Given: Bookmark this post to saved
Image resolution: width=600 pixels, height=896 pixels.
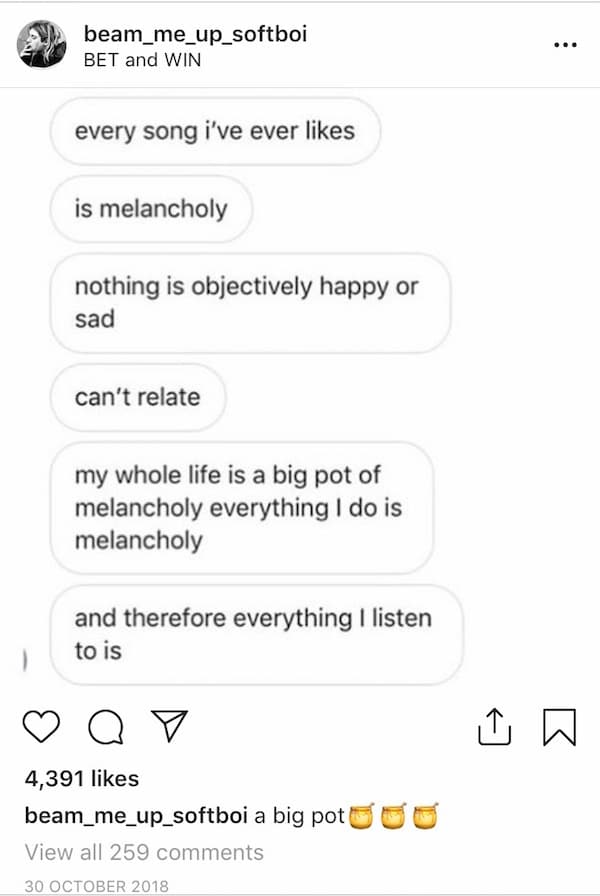Looking at the screenshot, I should pos(559,728).
